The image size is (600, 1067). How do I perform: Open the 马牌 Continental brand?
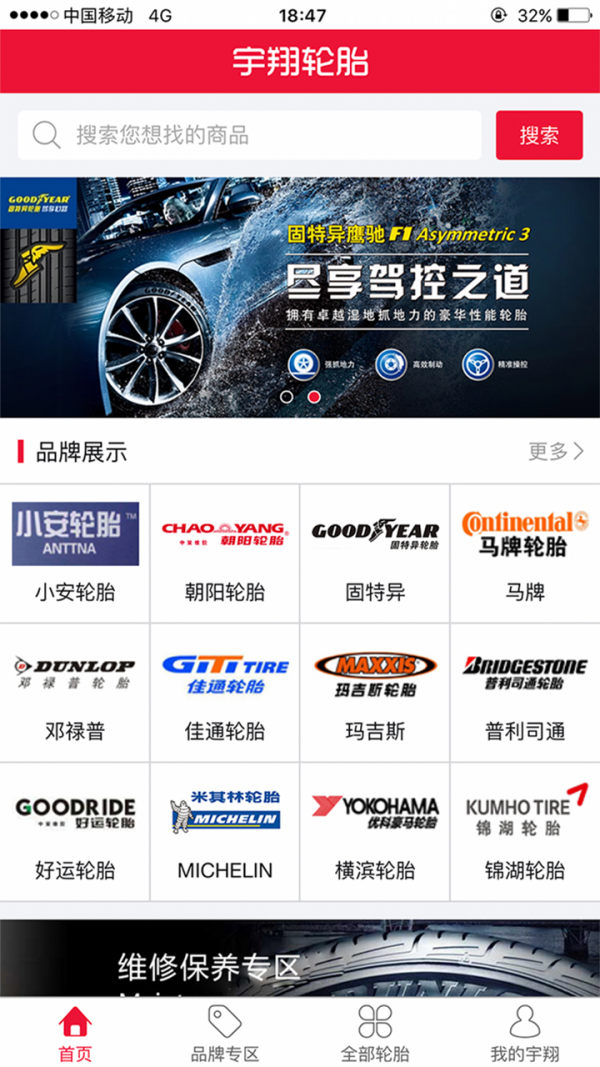(x=525, y=553)
